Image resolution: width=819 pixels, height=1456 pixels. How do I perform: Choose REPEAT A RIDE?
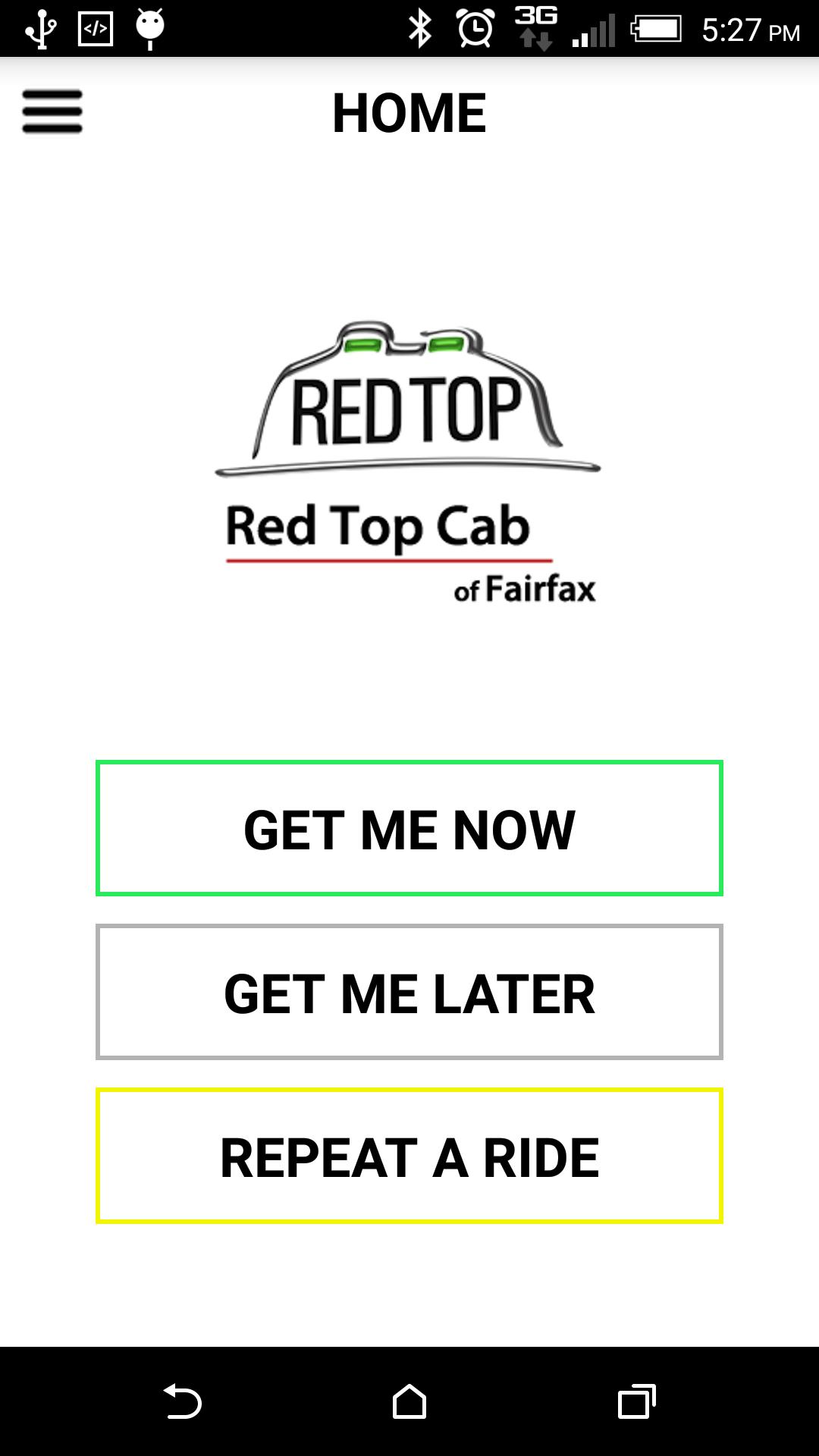coord(409,1156)
